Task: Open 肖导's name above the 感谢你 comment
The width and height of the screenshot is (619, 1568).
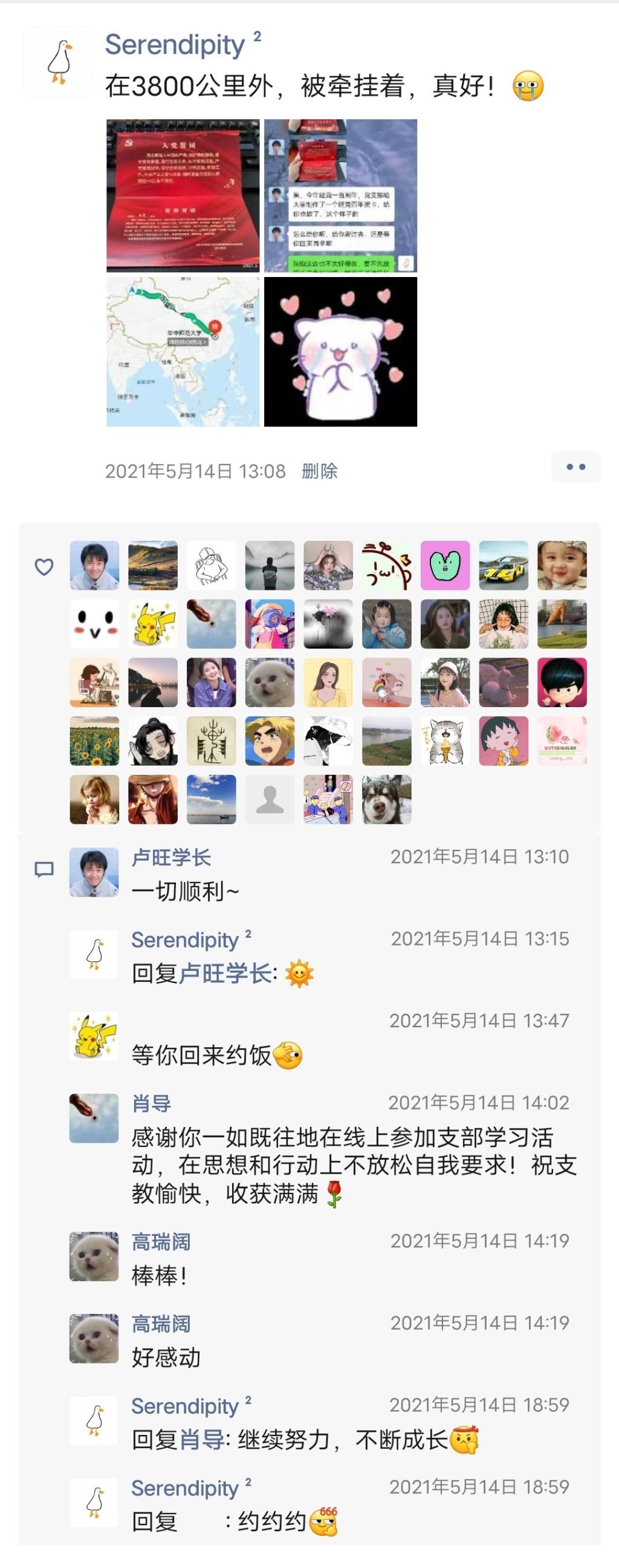Action: click(151, 1103)
